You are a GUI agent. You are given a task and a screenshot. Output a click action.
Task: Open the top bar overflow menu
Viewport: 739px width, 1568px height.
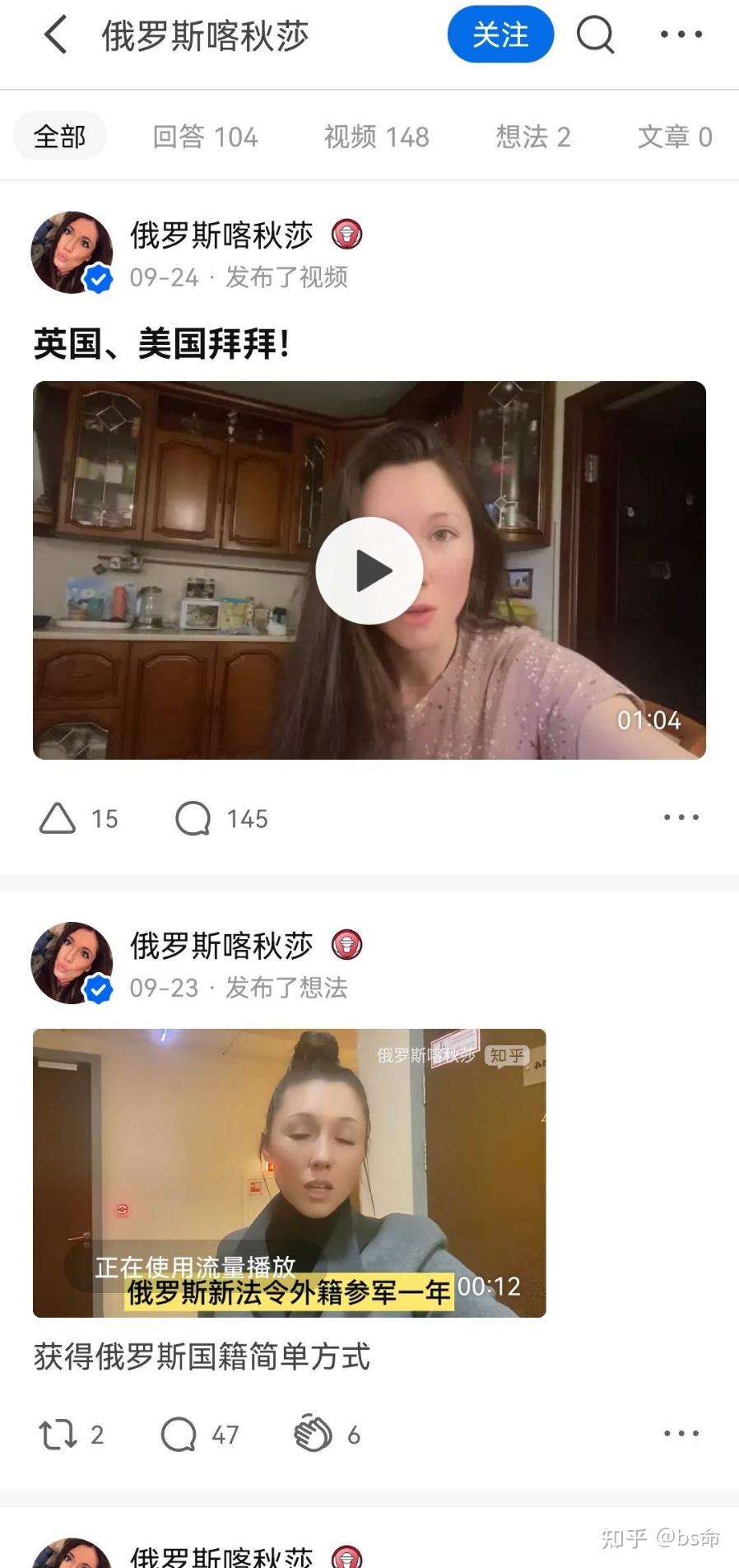[681, 35]
